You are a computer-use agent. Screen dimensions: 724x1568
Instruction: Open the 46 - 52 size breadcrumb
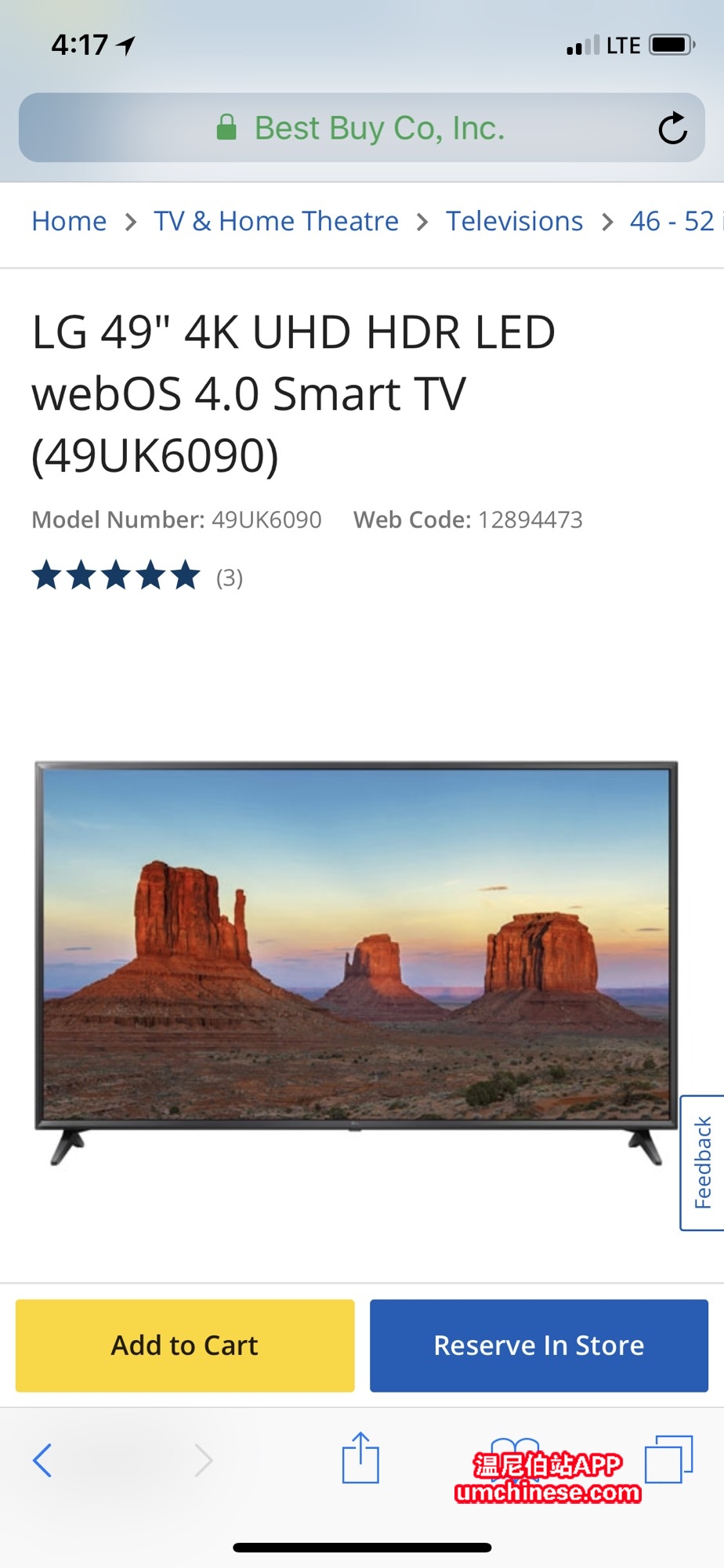click(672, 222)
